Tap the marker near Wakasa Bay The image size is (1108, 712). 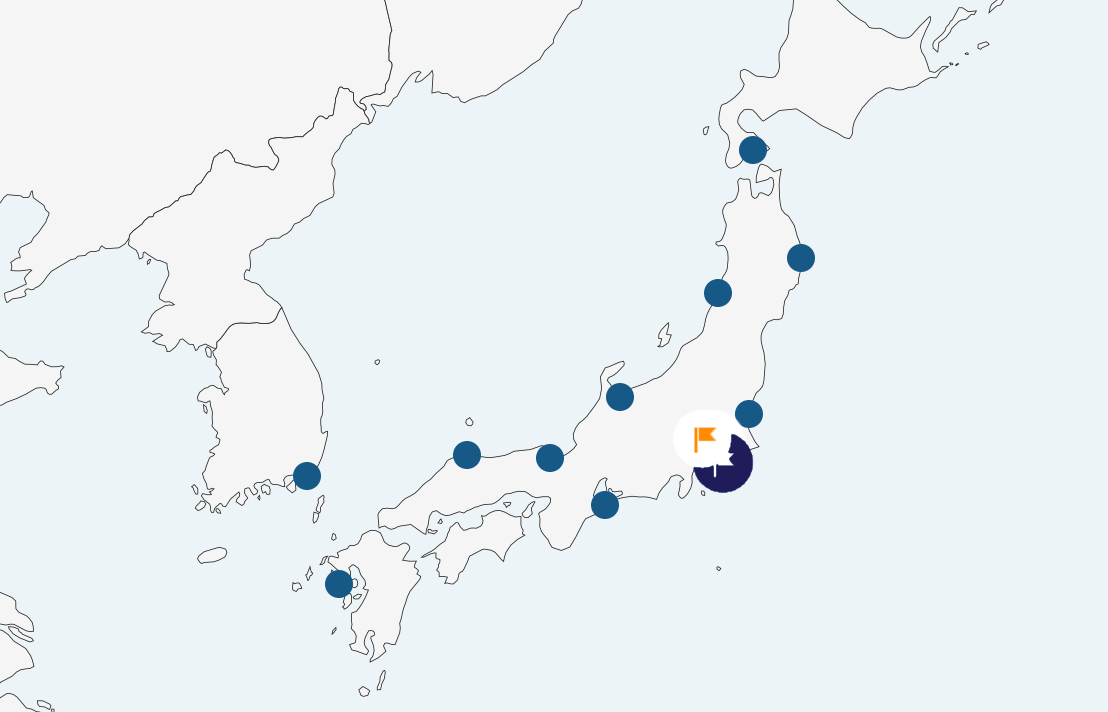pos(550,458)
